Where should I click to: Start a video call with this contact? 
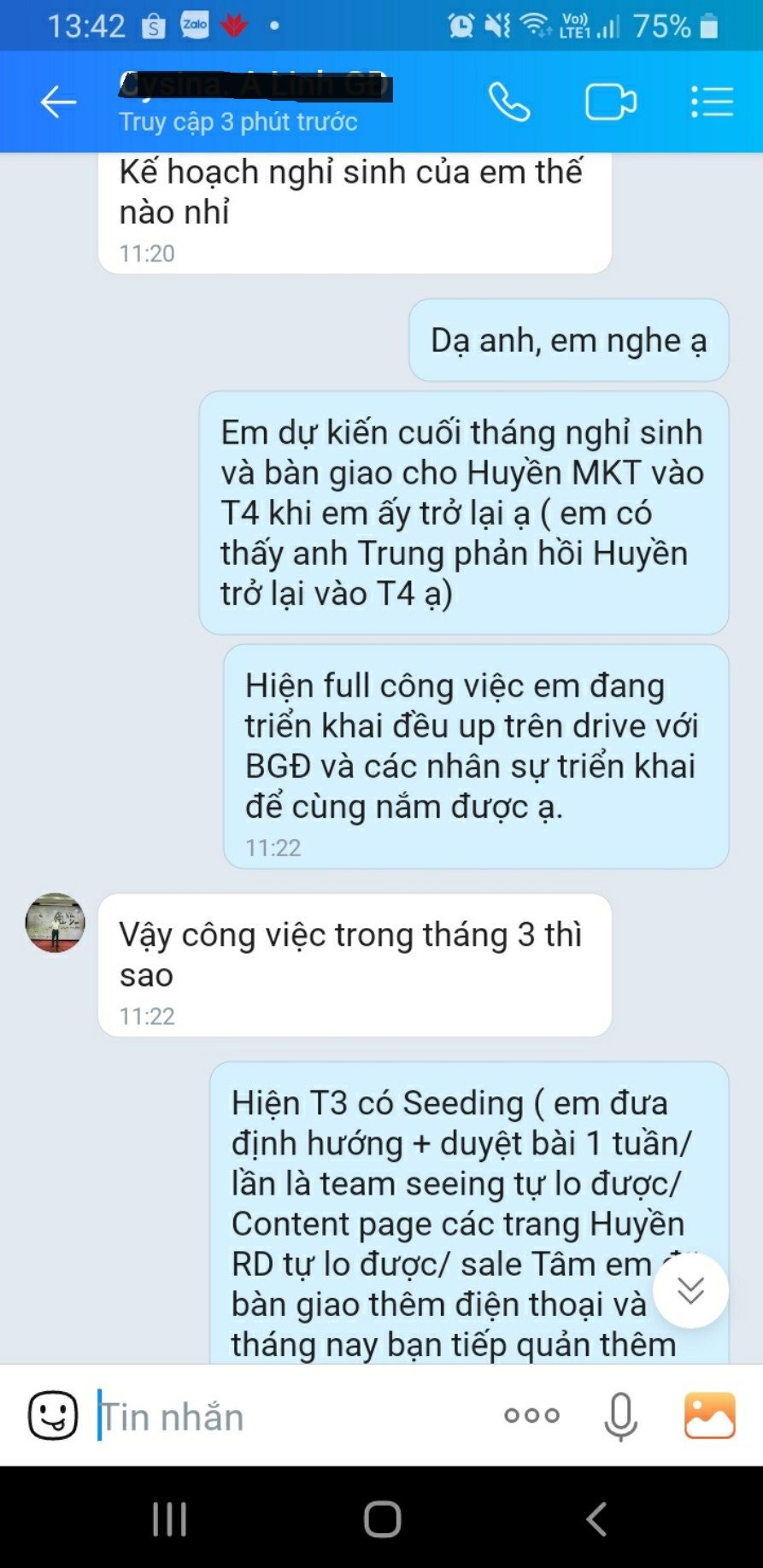pyautogui.click(x=611, y=103)
